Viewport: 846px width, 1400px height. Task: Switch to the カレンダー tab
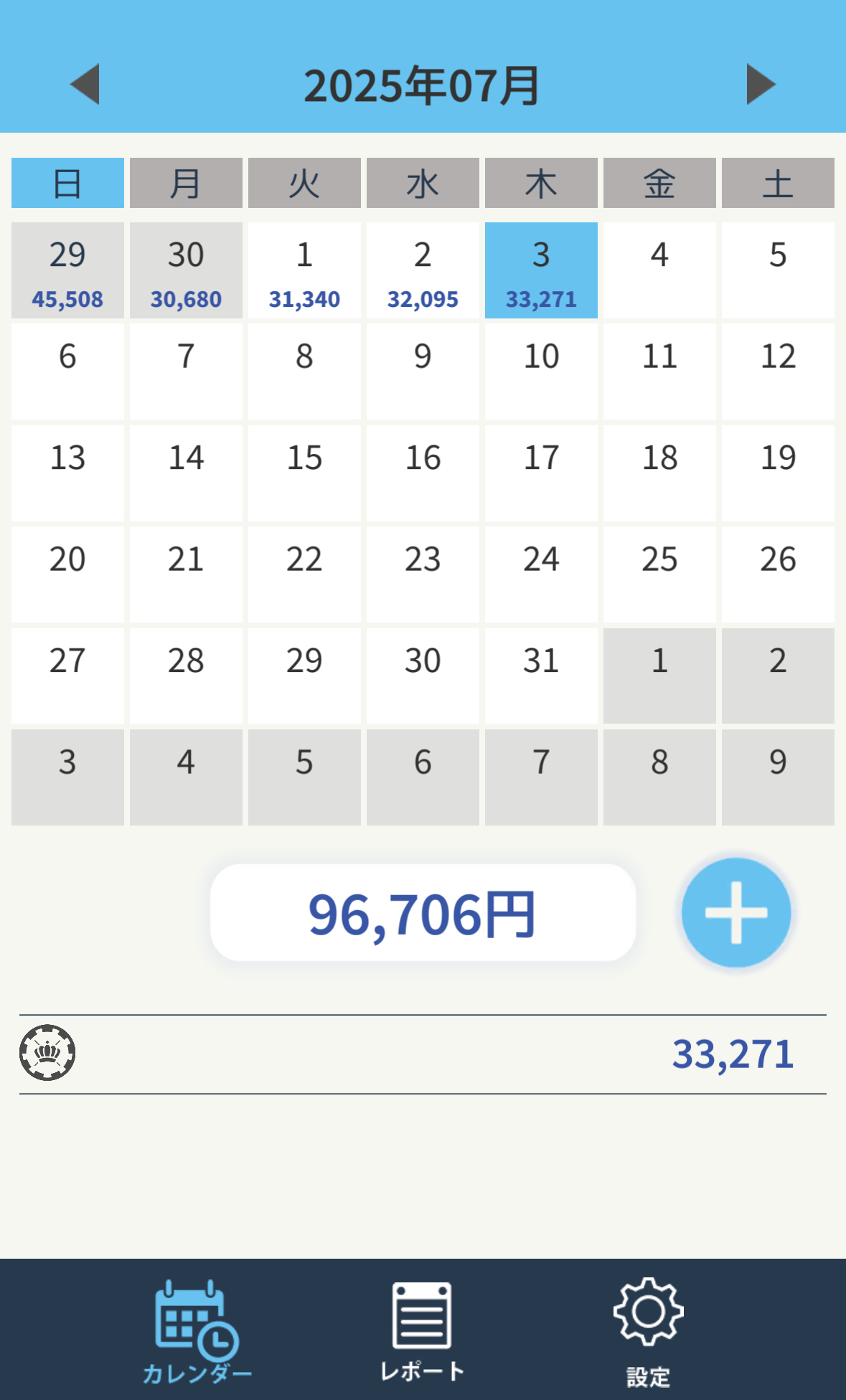click(x=197, y=1332)
